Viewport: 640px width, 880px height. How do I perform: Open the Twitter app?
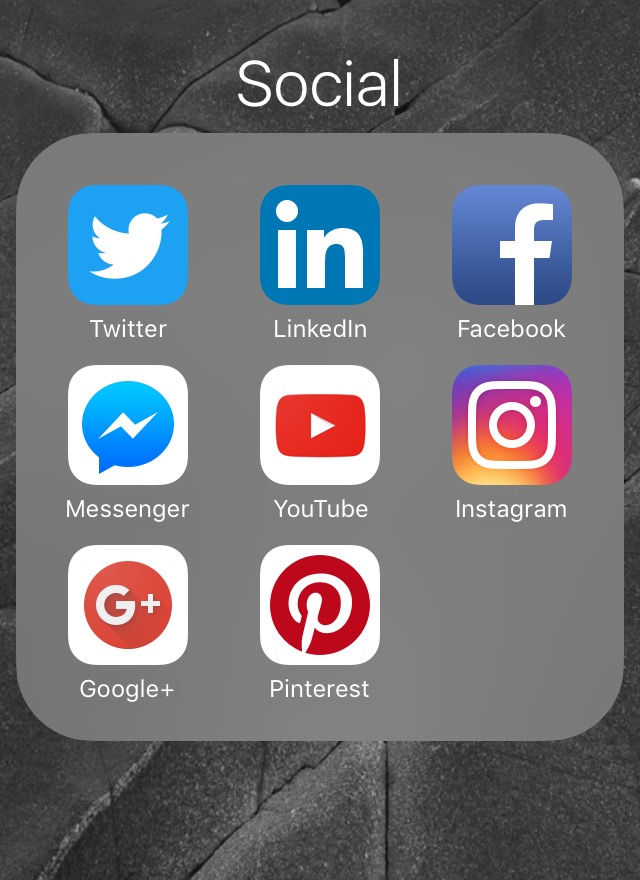(128, 245)
